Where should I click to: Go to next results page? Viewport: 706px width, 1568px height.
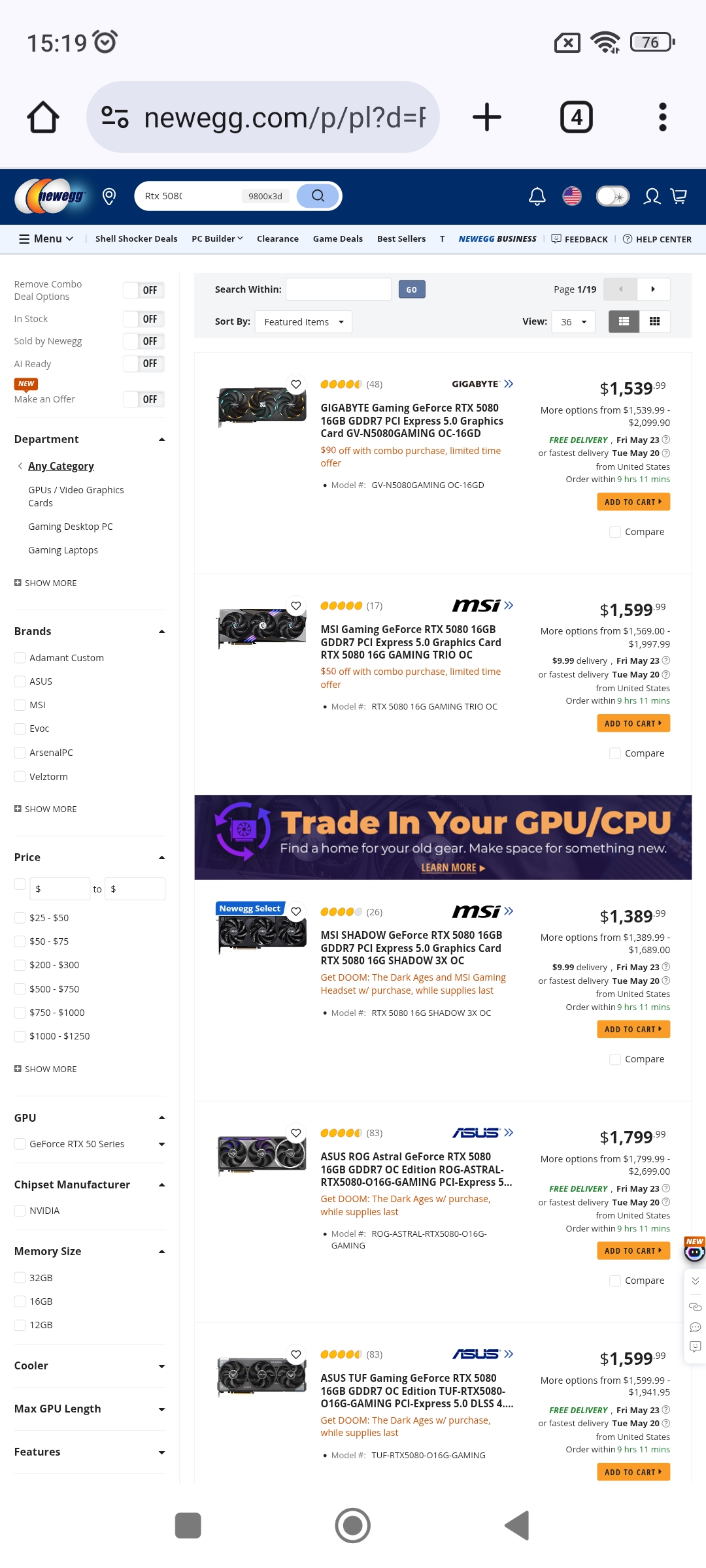(x=652, y=289)
